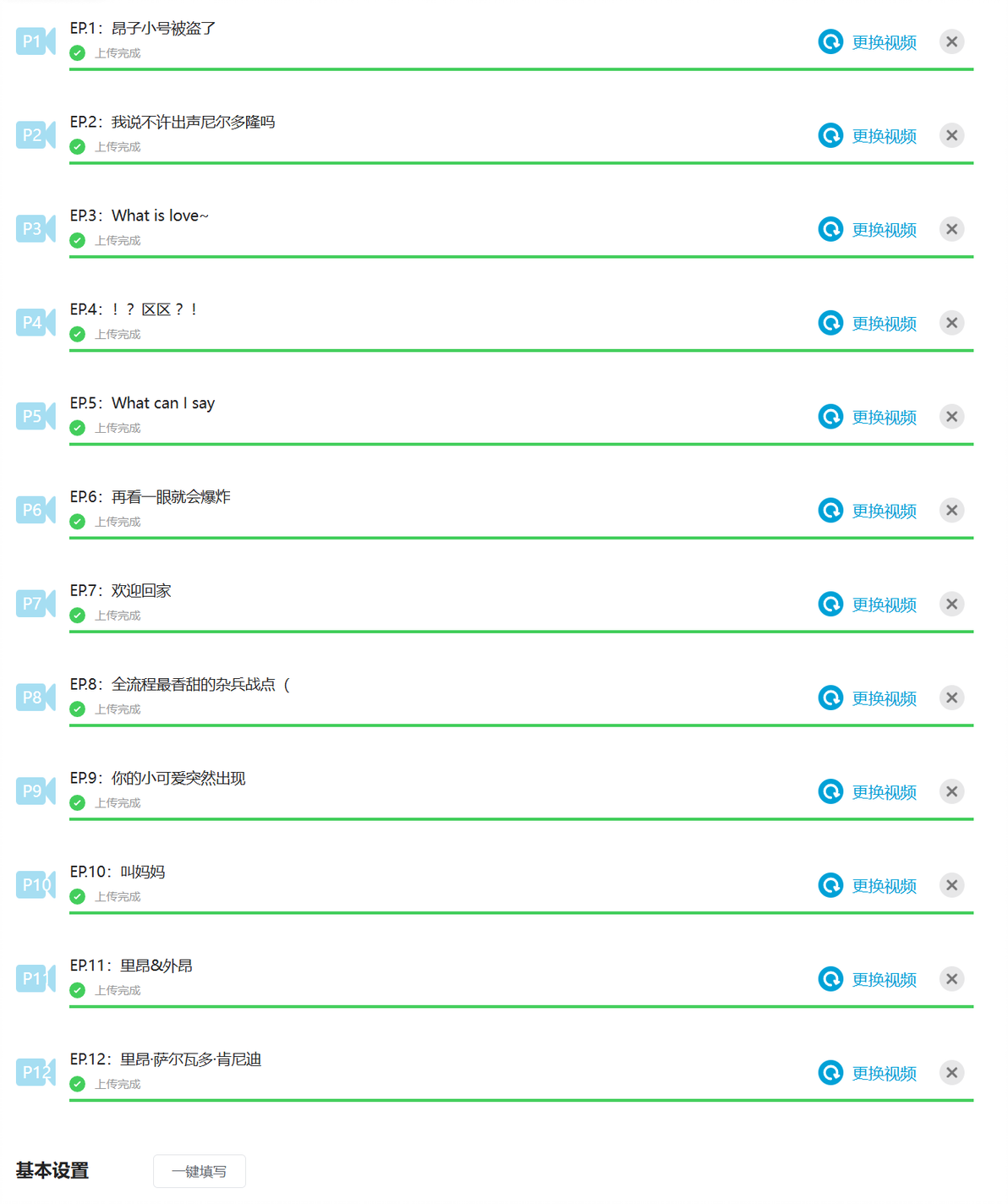The height and width of the screenshot is (1204, 1008).
Task: Replace the video for EP.3 What is love~
Action: (x=868, y=230)
